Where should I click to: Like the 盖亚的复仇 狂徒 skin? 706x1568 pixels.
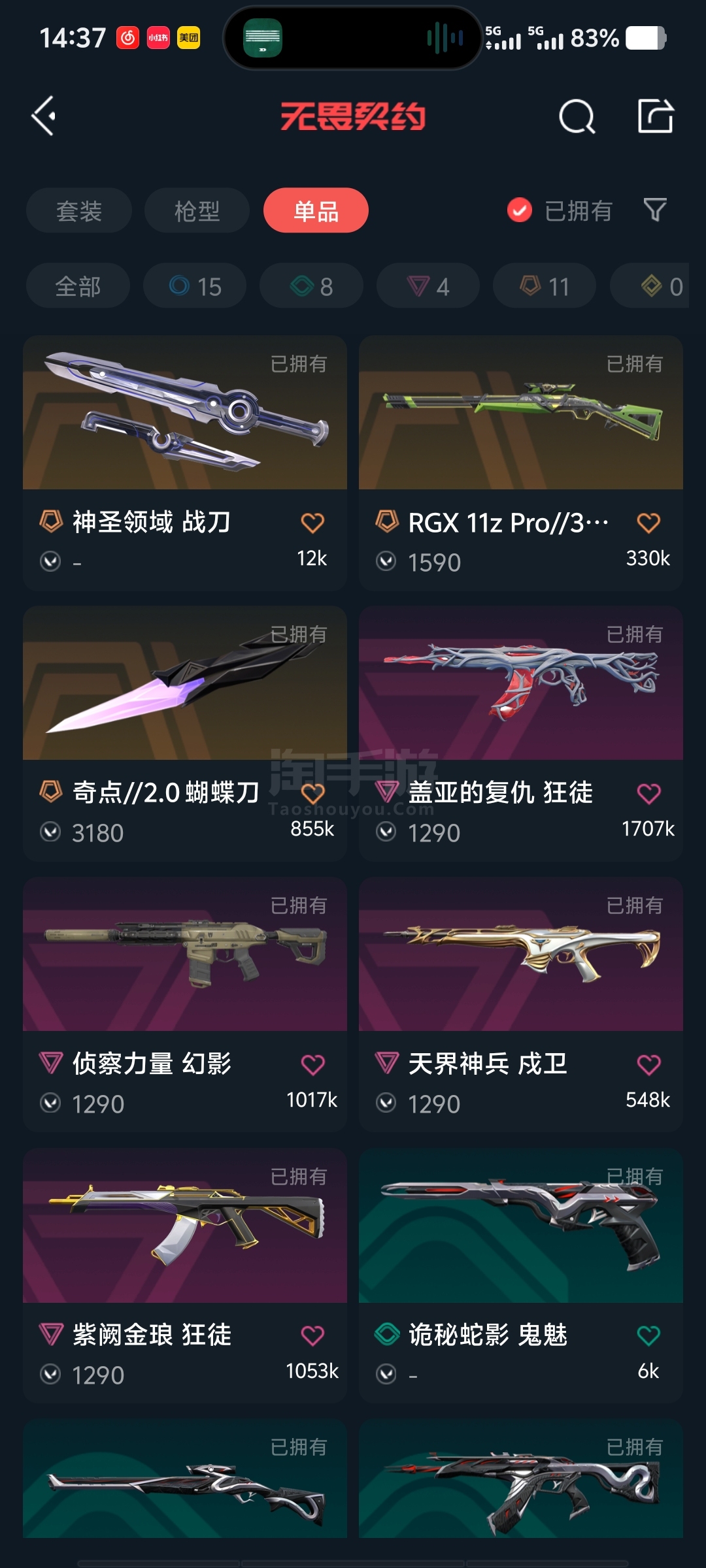pyautogui.click(x=648, y=794)
